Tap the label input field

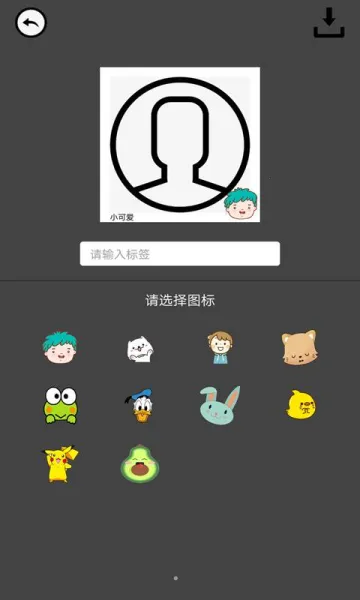click(180, 254)
